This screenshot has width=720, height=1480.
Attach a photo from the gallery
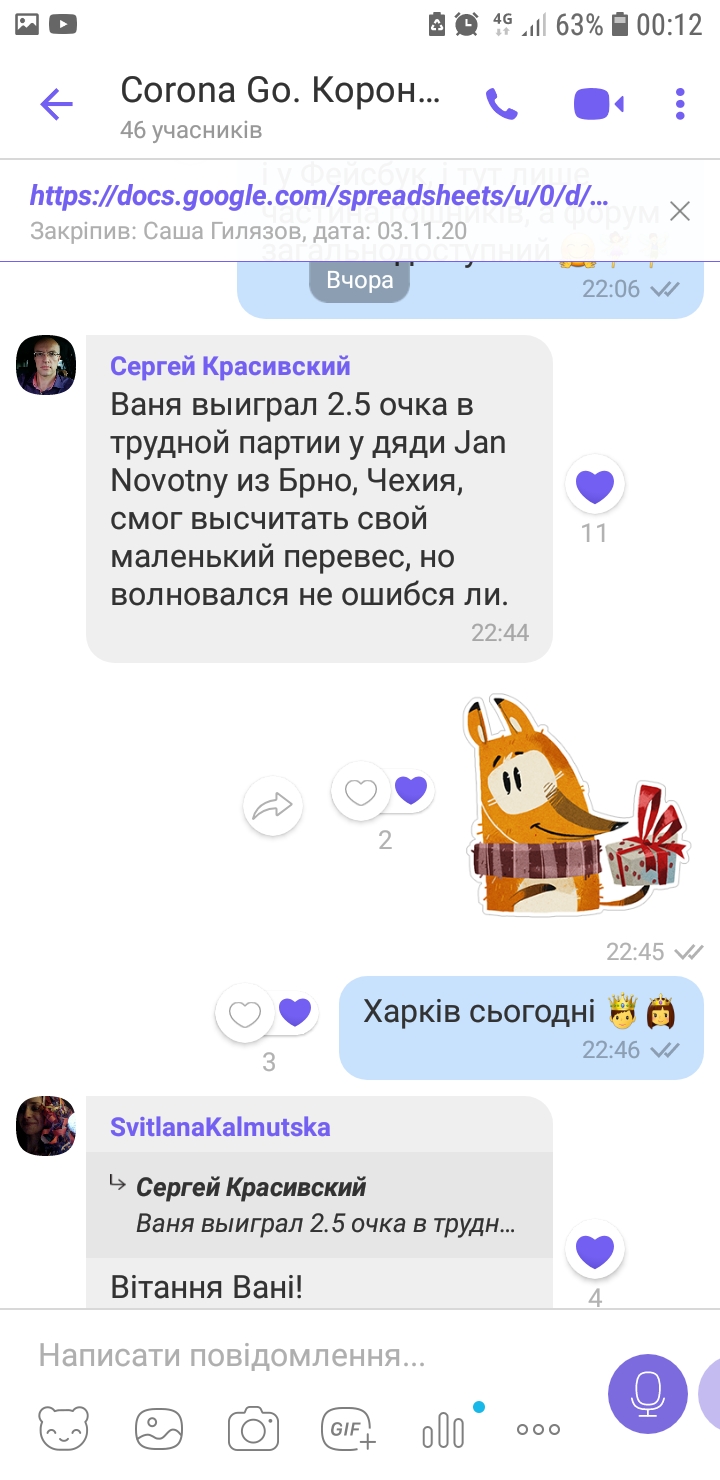[159, 1429]
